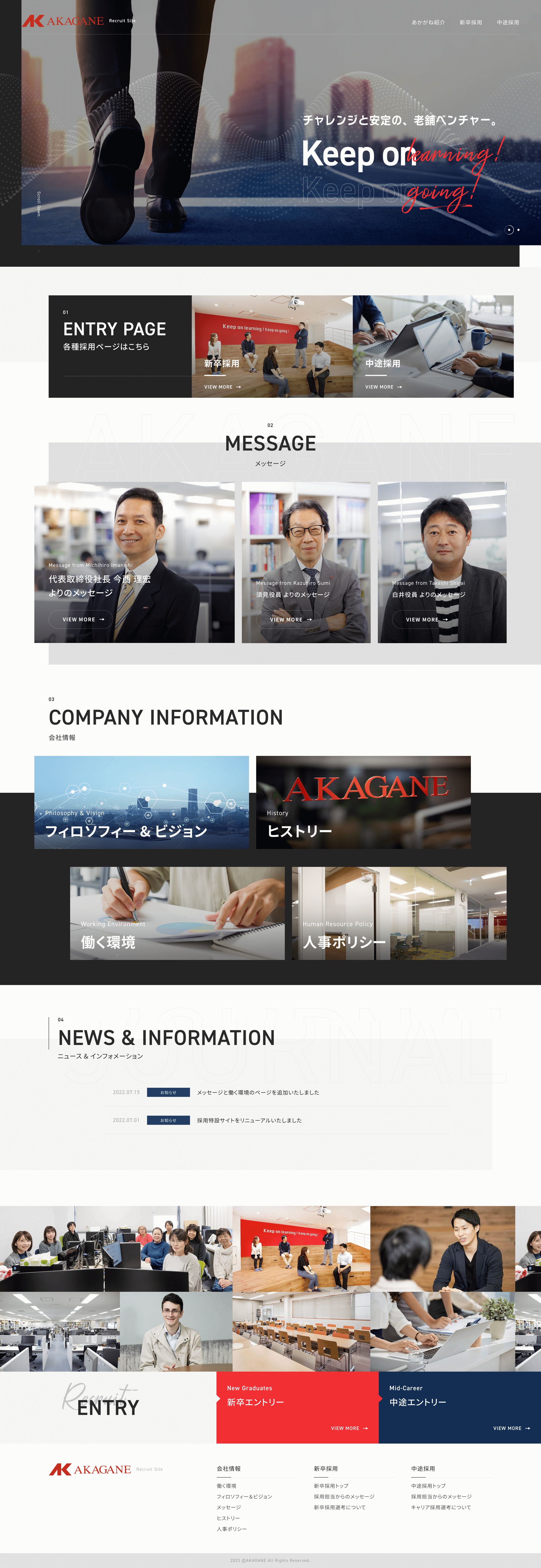
Task: Read the 2022.07.01 site renewal news
Action: (249, 1120)
